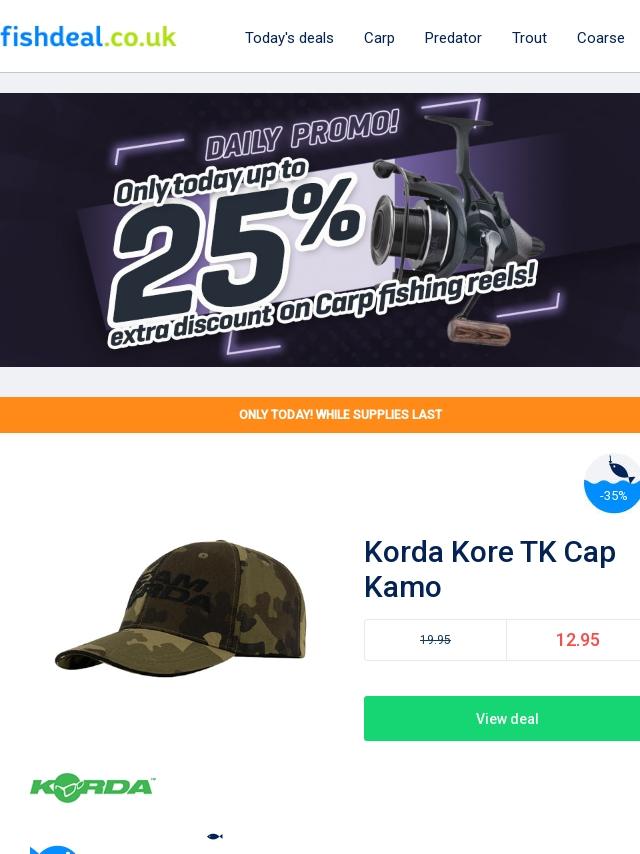Browse the Trout category
Image resolution: width=640 pixels, height=854 pixels.
click(529, 38)
